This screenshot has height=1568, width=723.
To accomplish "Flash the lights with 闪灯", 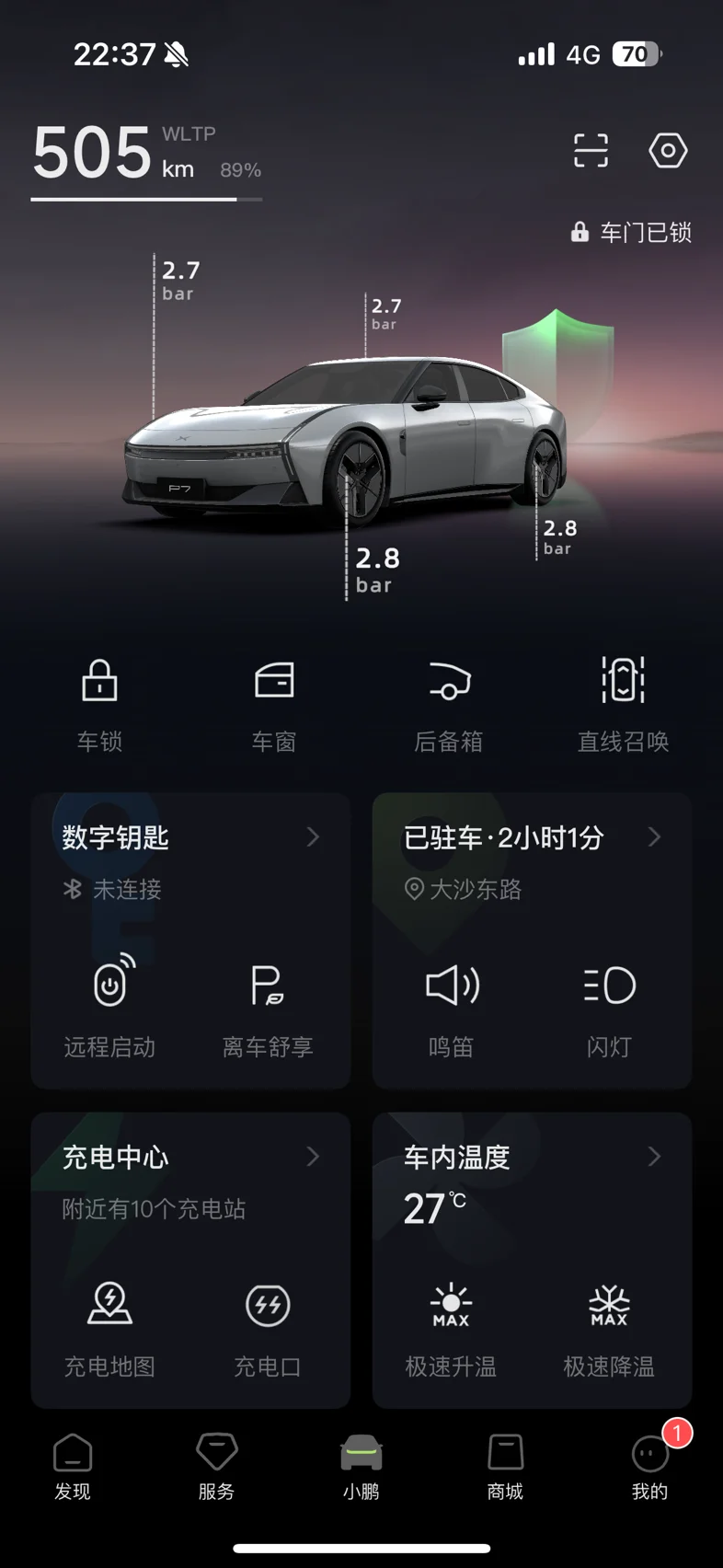I will pyautogui.click(x=609, y=1008).
